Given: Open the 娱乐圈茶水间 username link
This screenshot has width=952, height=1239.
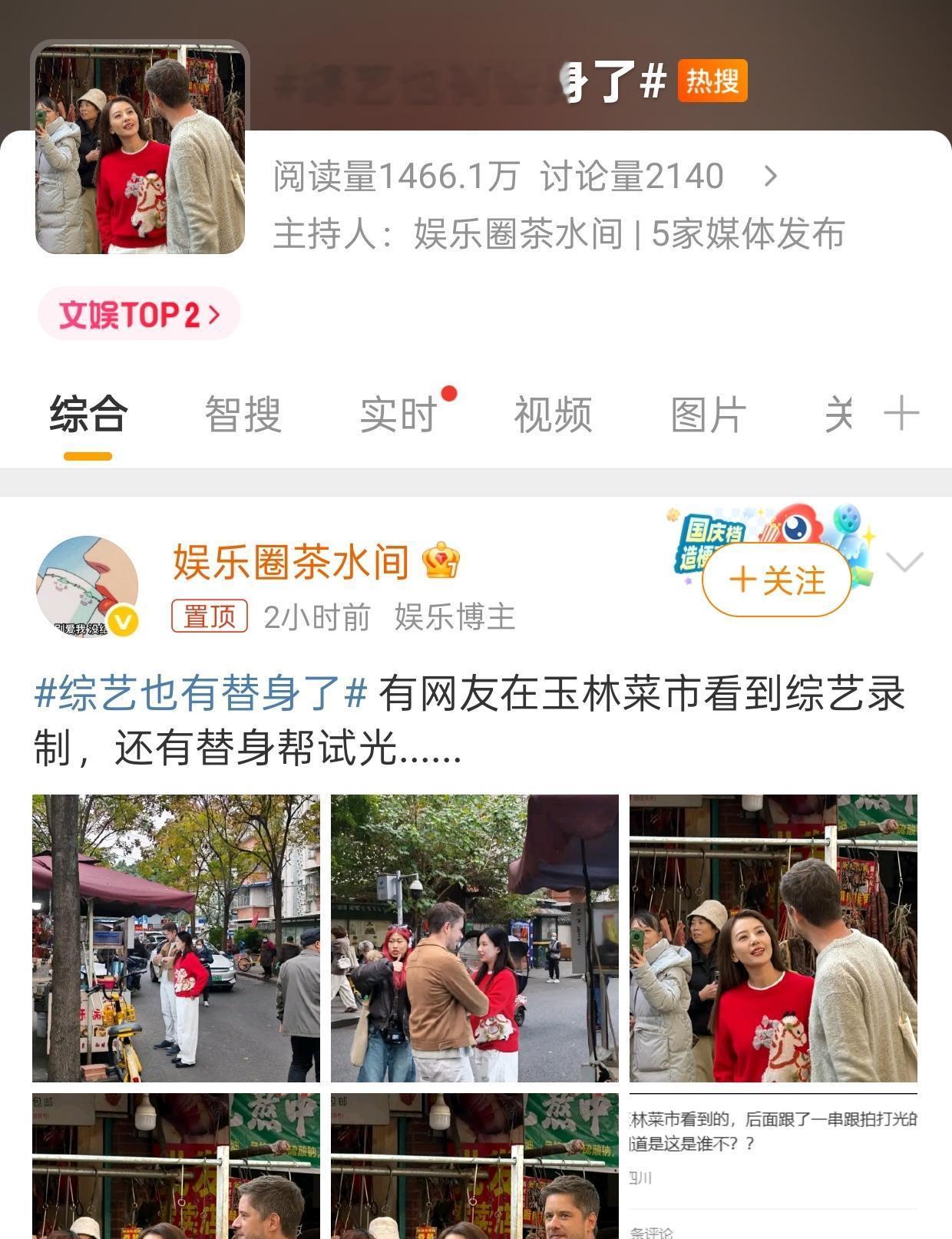Looking at the screenshot, I should tap(290, 561).
